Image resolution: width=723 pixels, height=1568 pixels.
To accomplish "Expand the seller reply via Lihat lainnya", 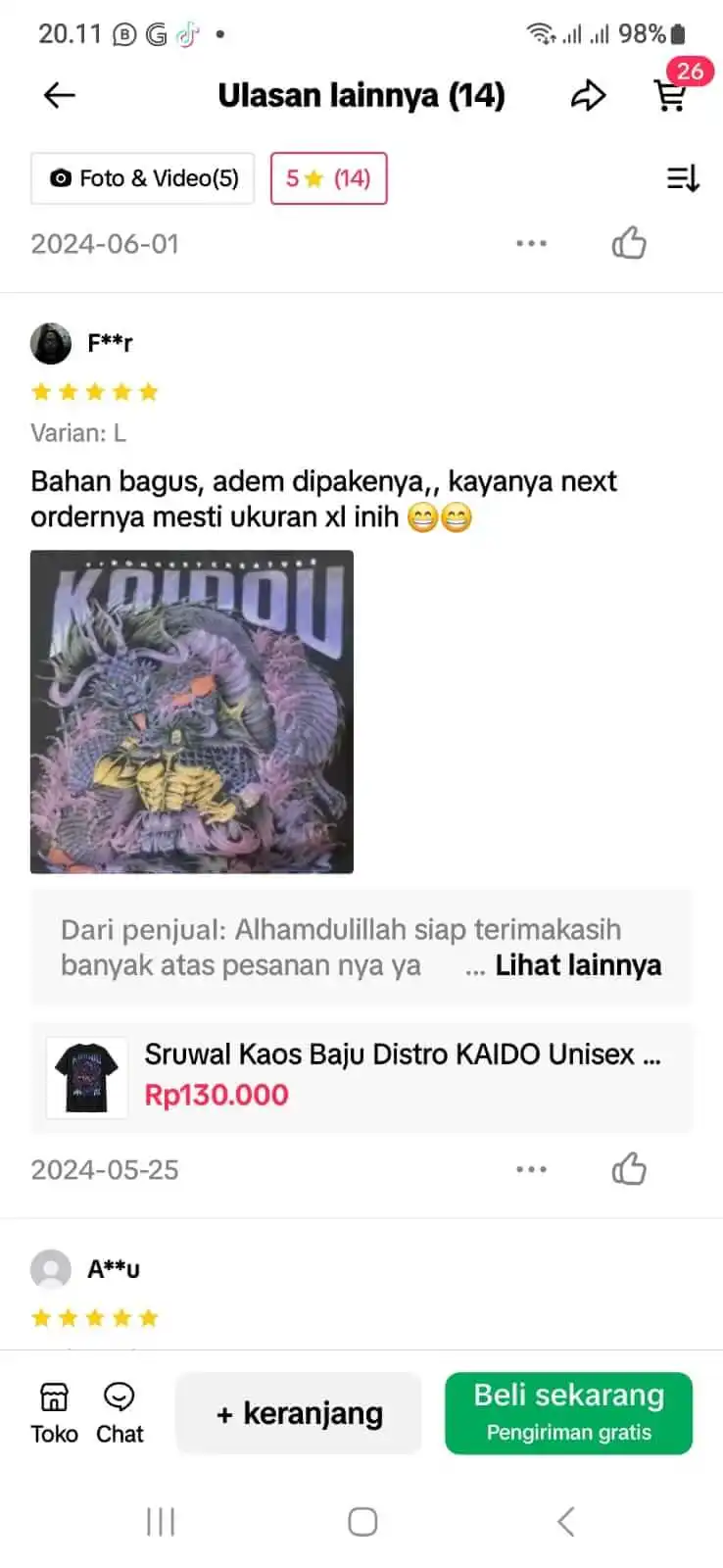I will tap(579, 965).
